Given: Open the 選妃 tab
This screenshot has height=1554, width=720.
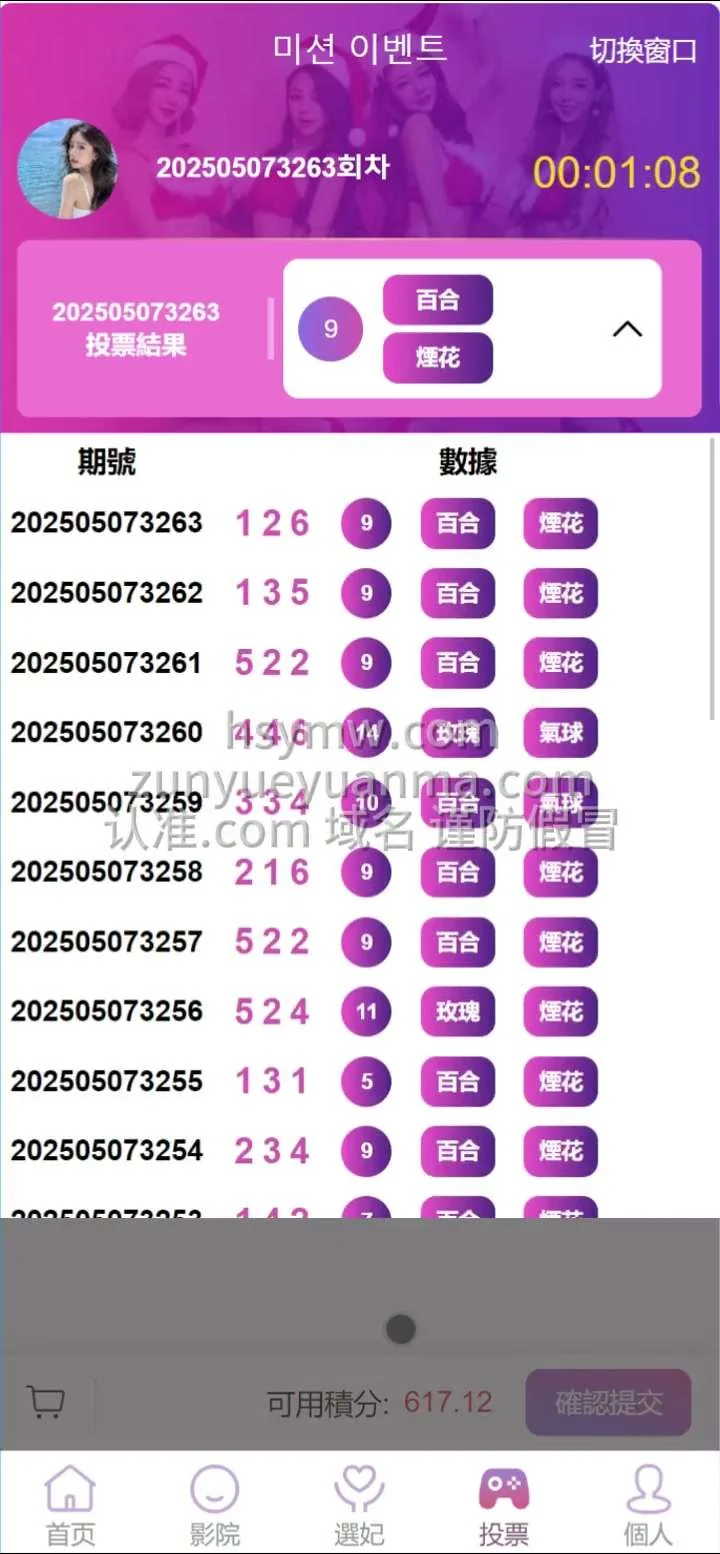Looking at the screenshot, I should pyautogui.click(x=359, y=1504).
